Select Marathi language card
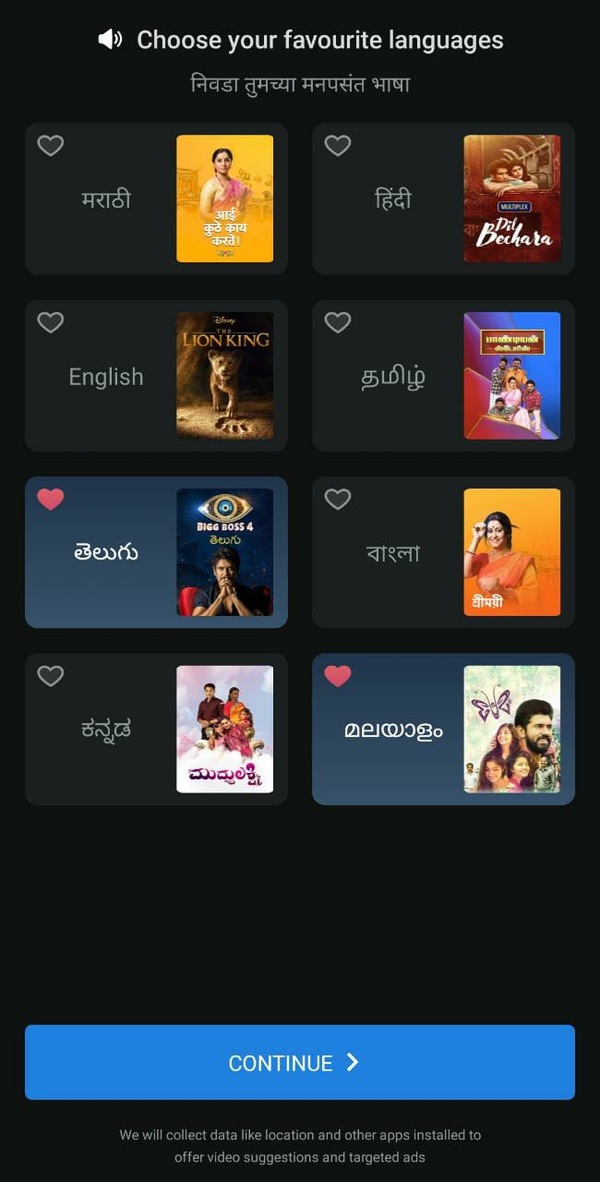 coord(156,199)
